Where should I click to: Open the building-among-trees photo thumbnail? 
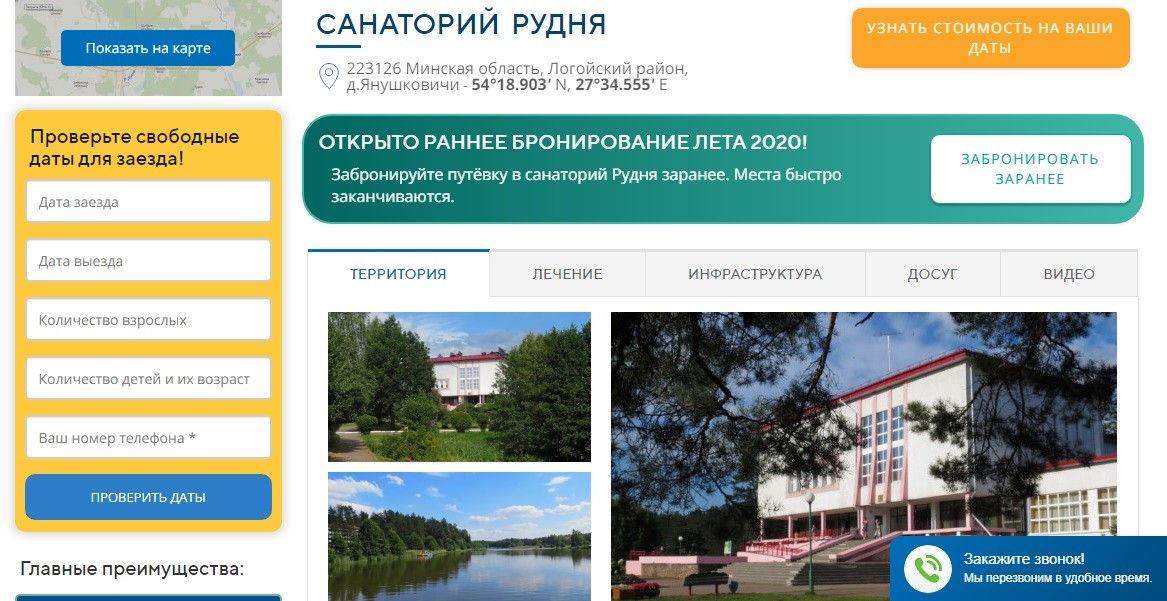(x=459, y=386)
